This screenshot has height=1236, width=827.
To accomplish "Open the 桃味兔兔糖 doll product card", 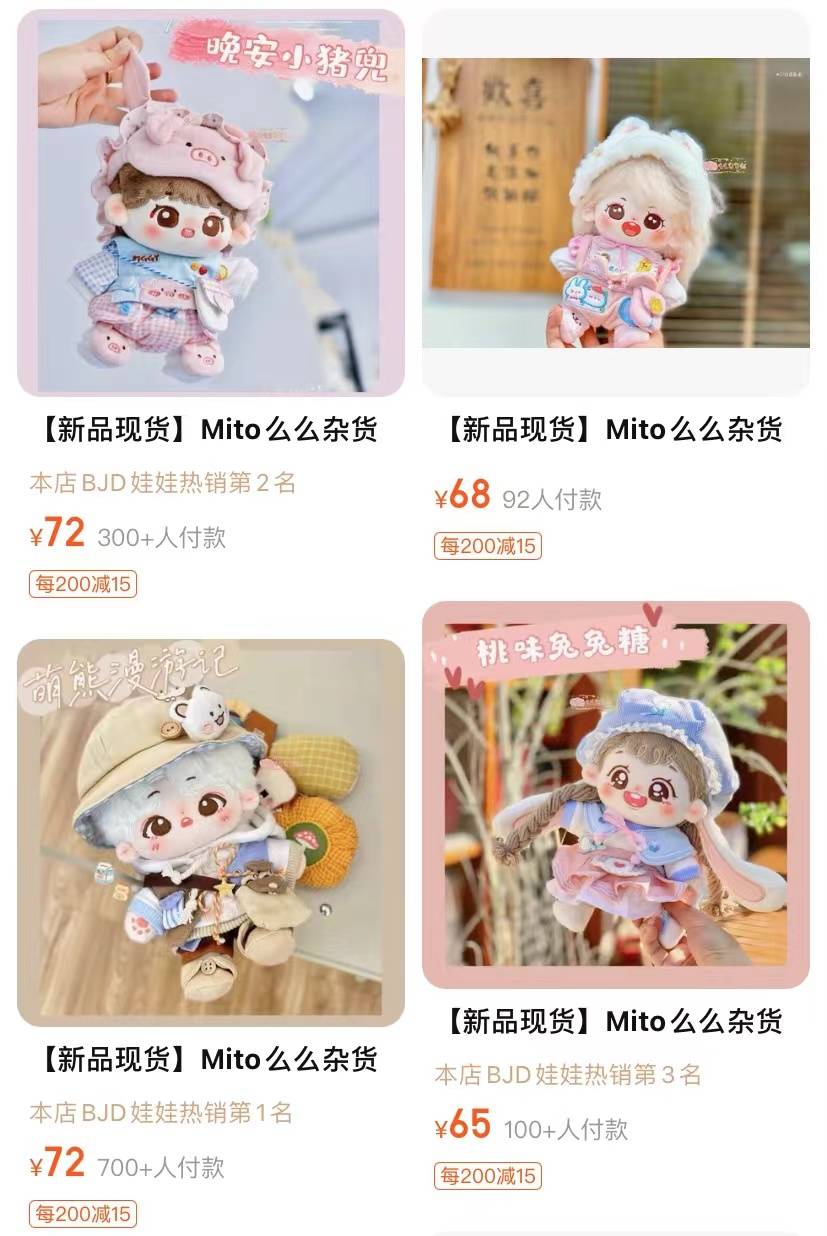I will pyautogui.click(x=615, y=795).
